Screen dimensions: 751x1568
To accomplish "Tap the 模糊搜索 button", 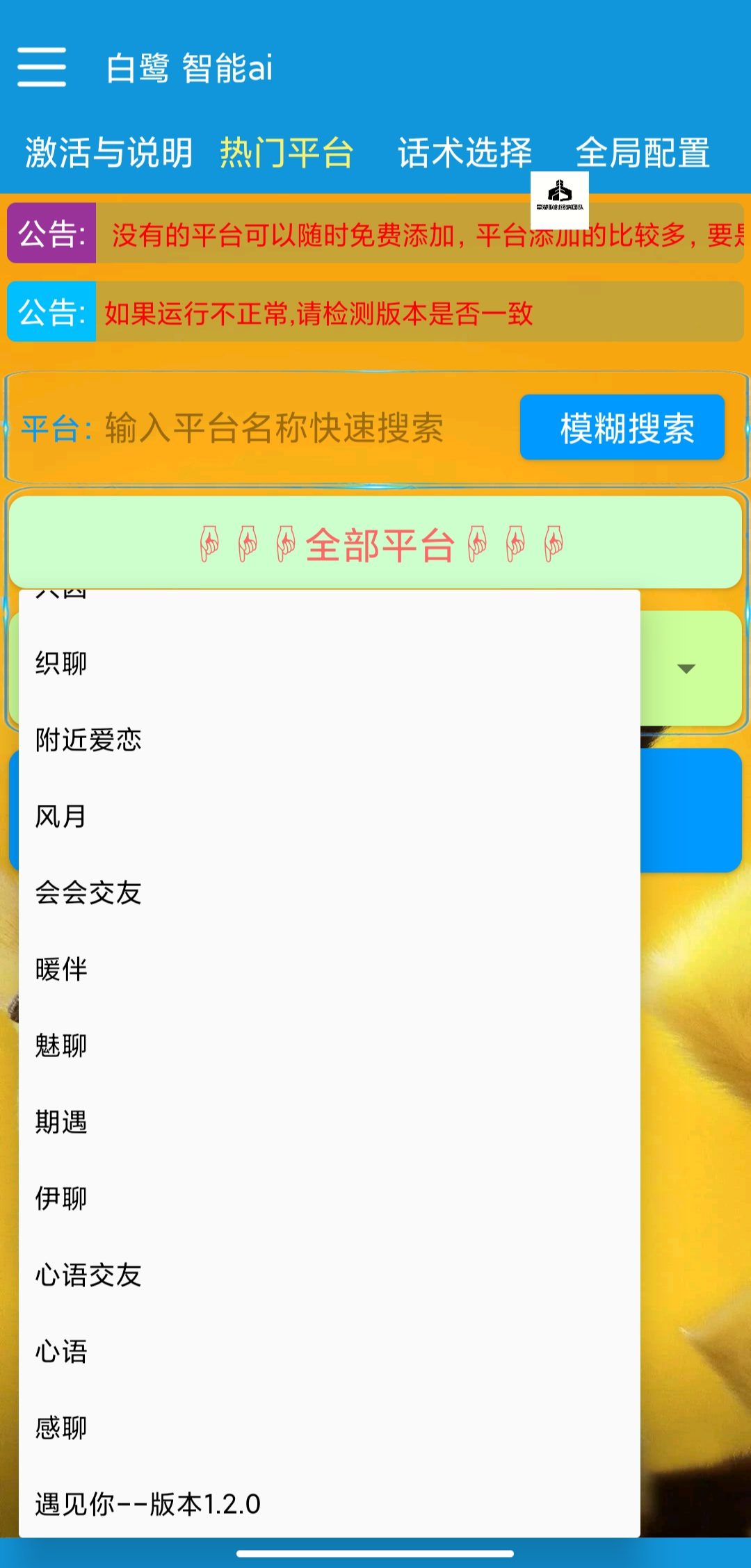I will pyautogui.click(x=622, y=427).
